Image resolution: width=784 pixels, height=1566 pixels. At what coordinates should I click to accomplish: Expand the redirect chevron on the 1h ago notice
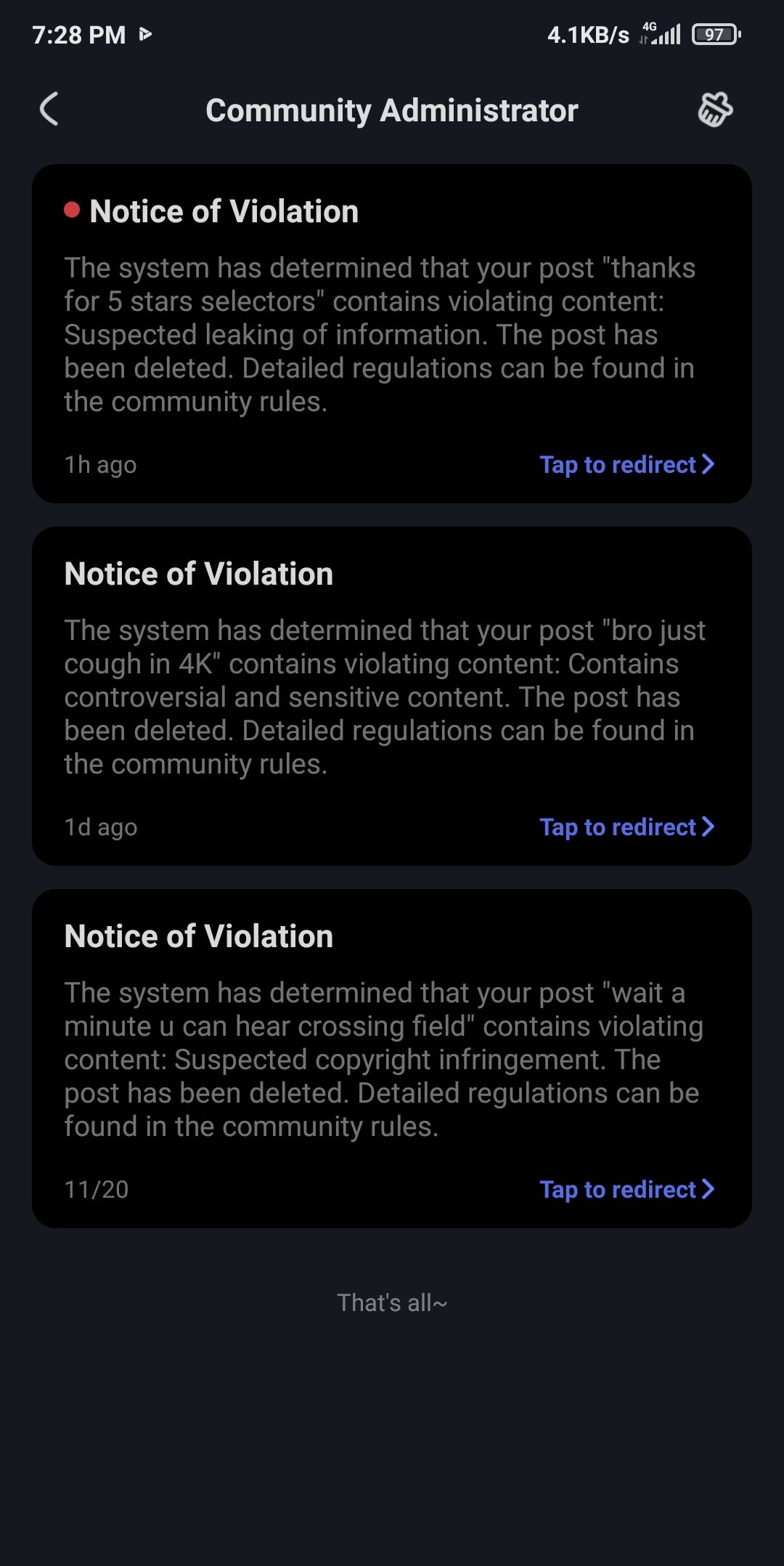point(708,464)
